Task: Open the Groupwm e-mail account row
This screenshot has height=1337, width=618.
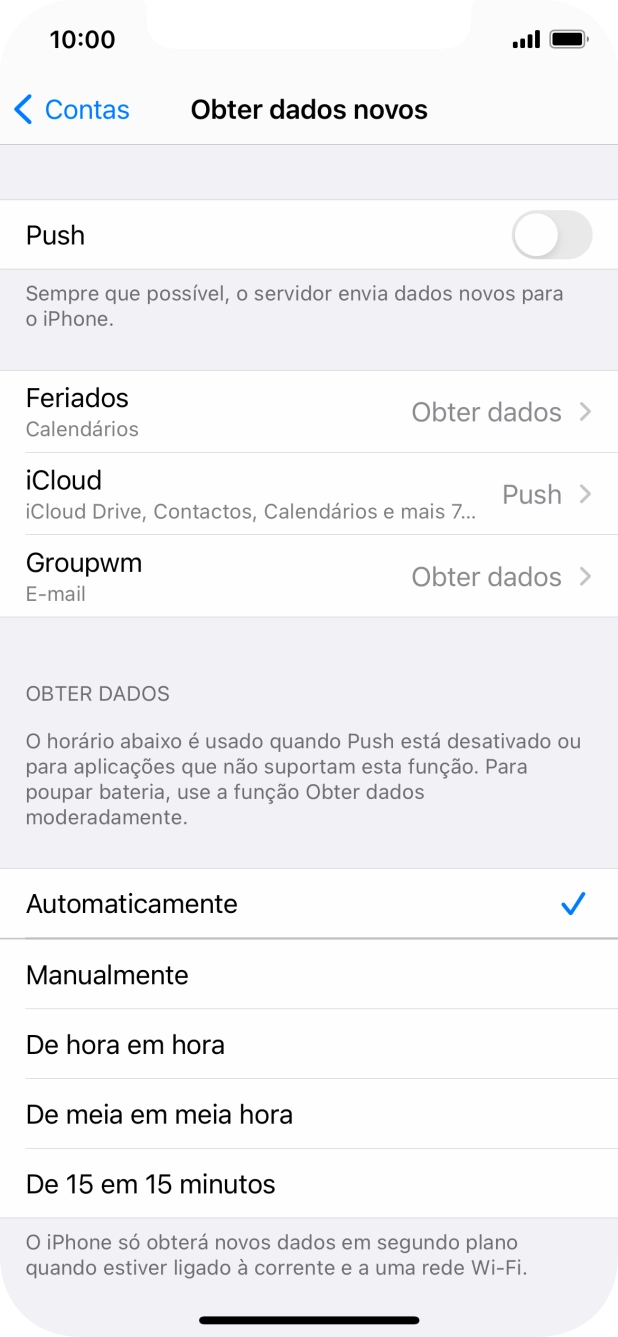Action: (309, 576)
